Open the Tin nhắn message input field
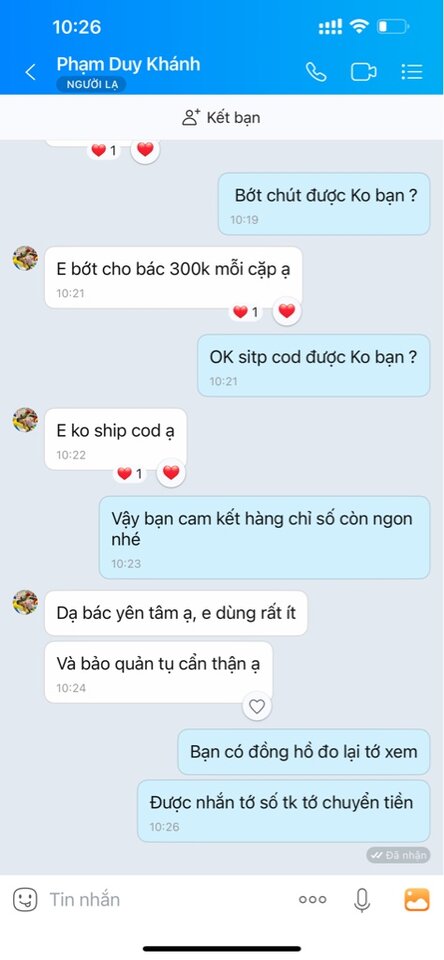The image size is (444, 960). point(165,899)
